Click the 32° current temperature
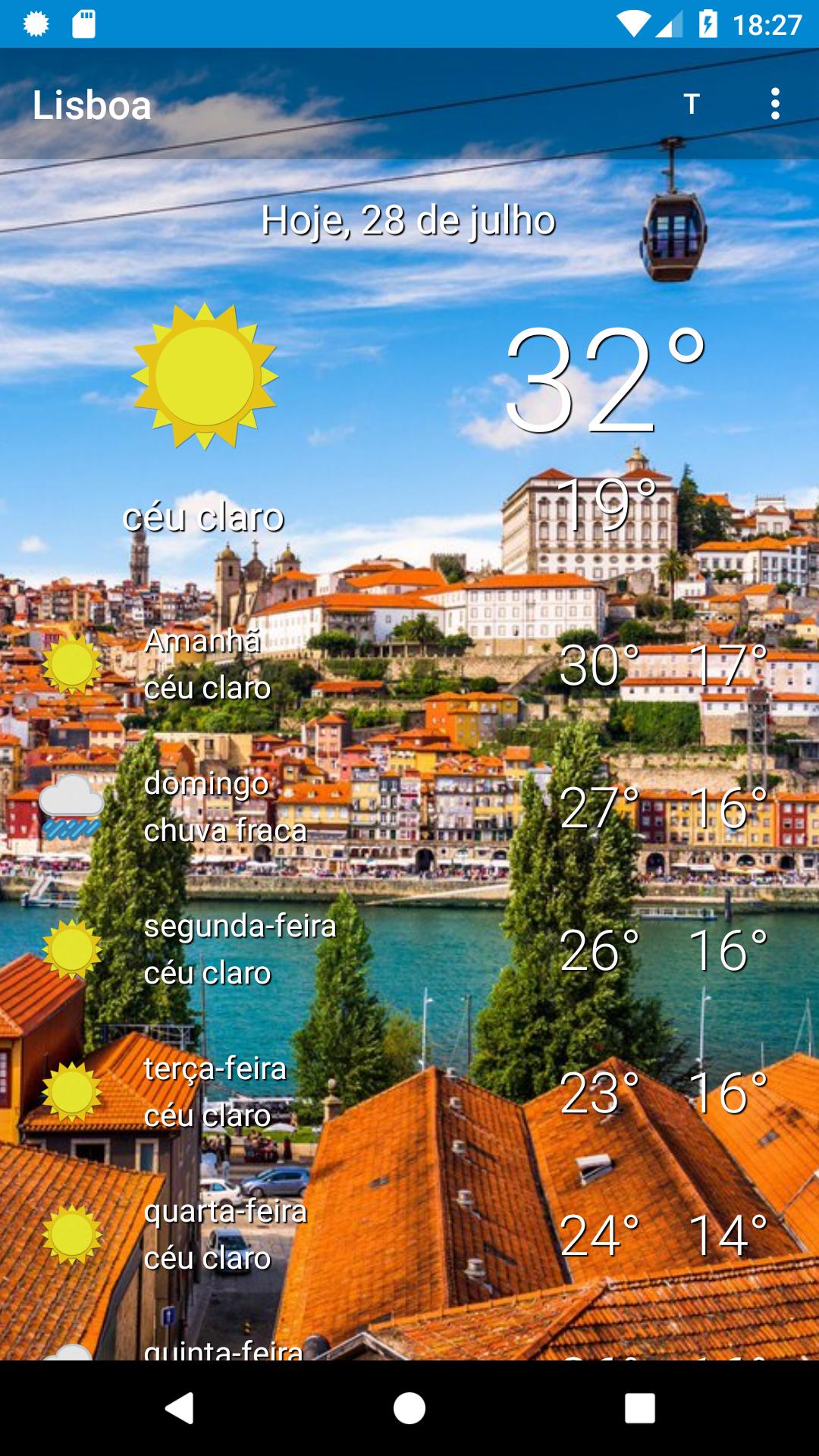The image size is (819, 1456). coord(607,379)
